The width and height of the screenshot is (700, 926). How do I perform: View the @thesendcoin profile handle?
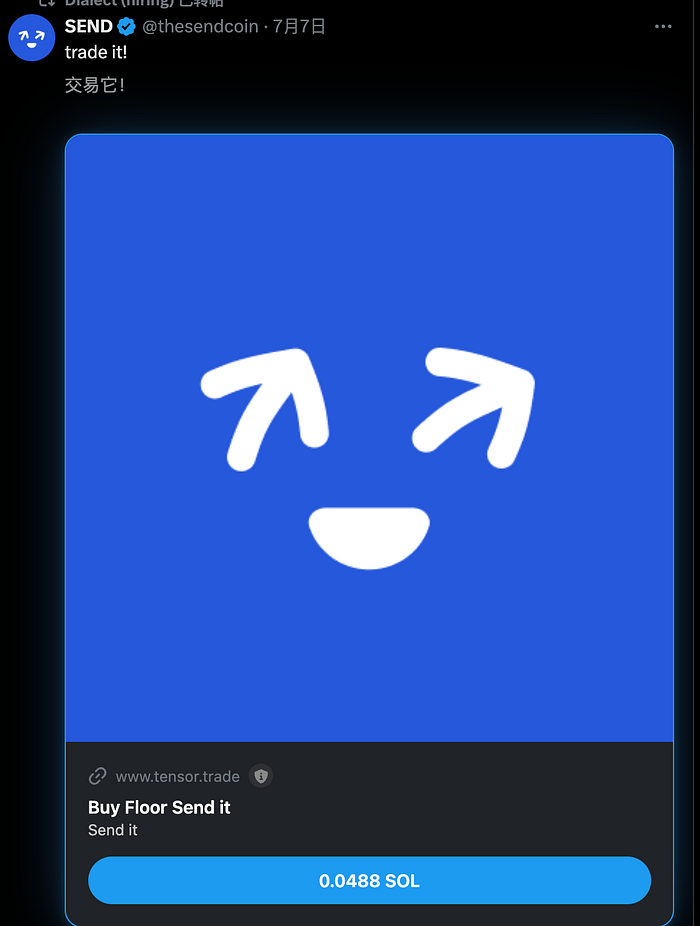(x=200, y=27)
